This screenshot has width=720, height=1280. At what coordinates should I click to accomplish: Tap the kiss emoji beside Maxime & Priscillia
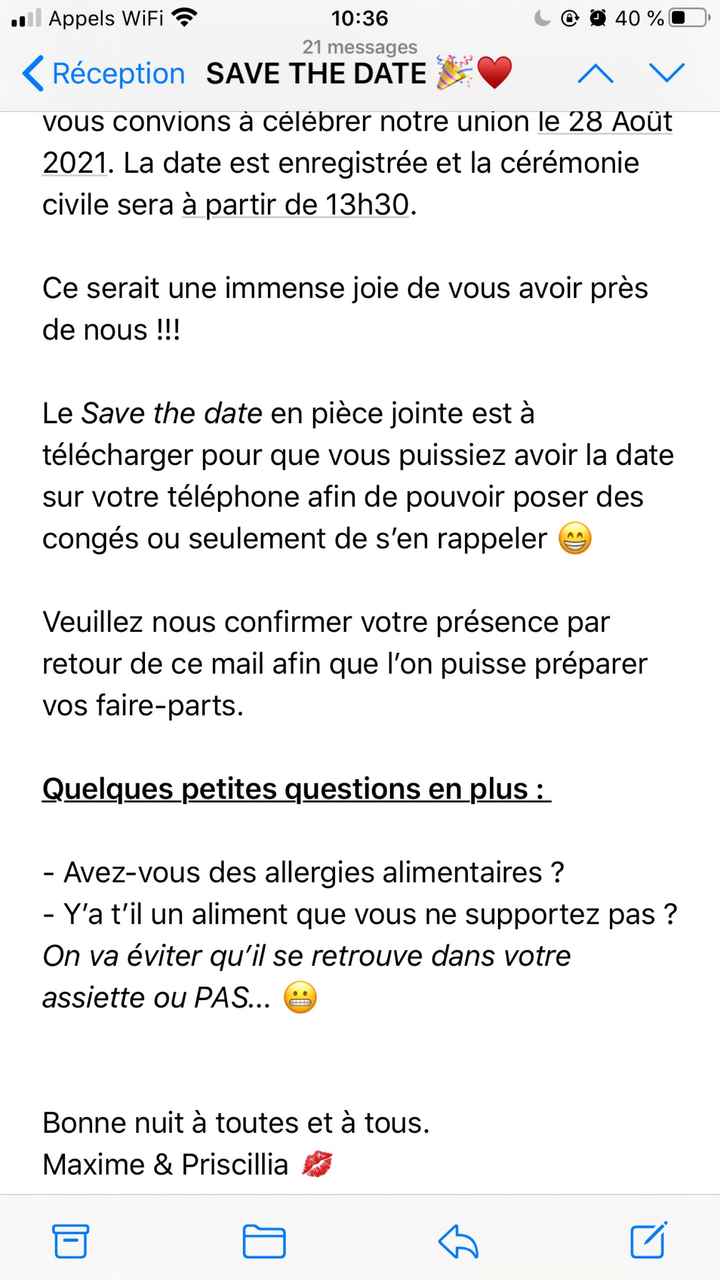point(316,1164)
